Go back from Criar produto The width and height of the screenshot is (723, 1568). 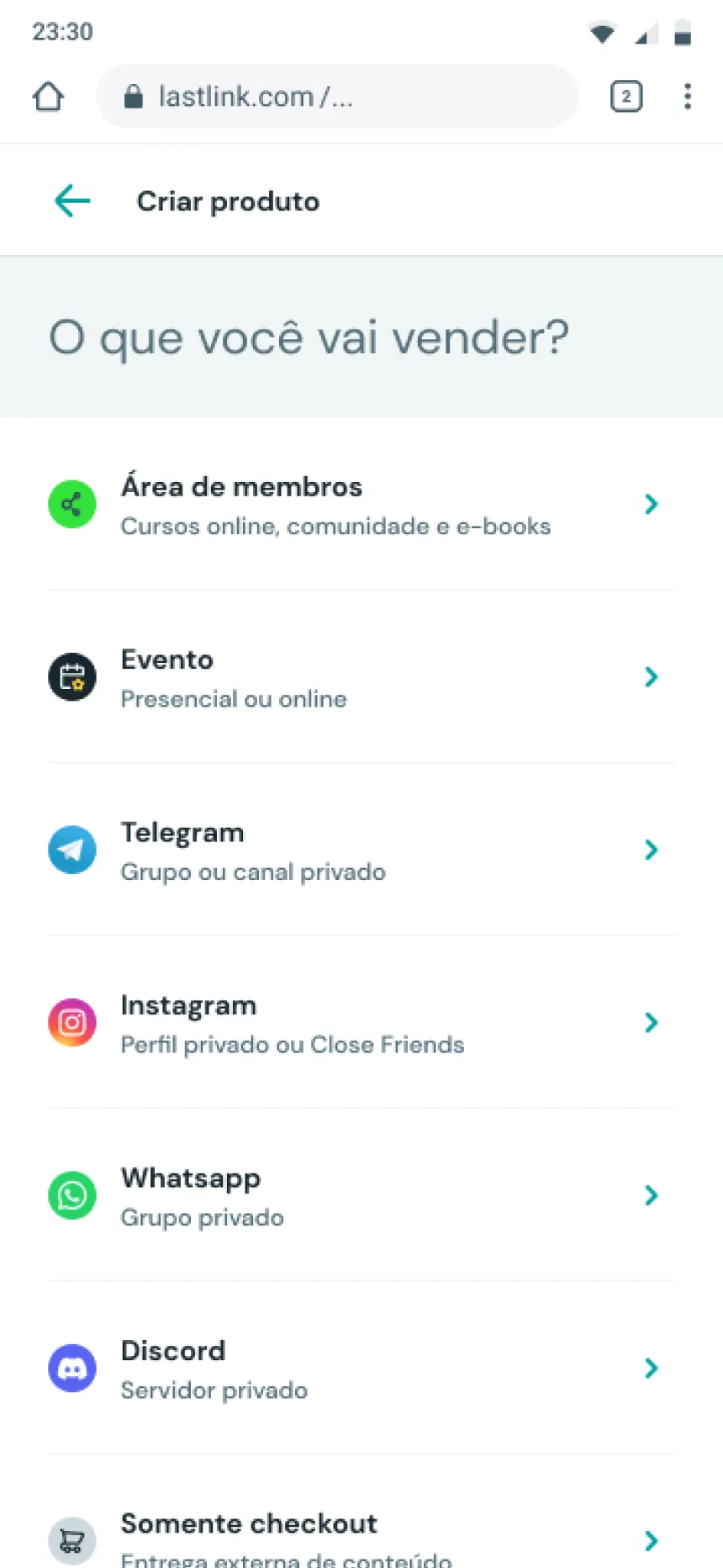[x=72, y=201]
